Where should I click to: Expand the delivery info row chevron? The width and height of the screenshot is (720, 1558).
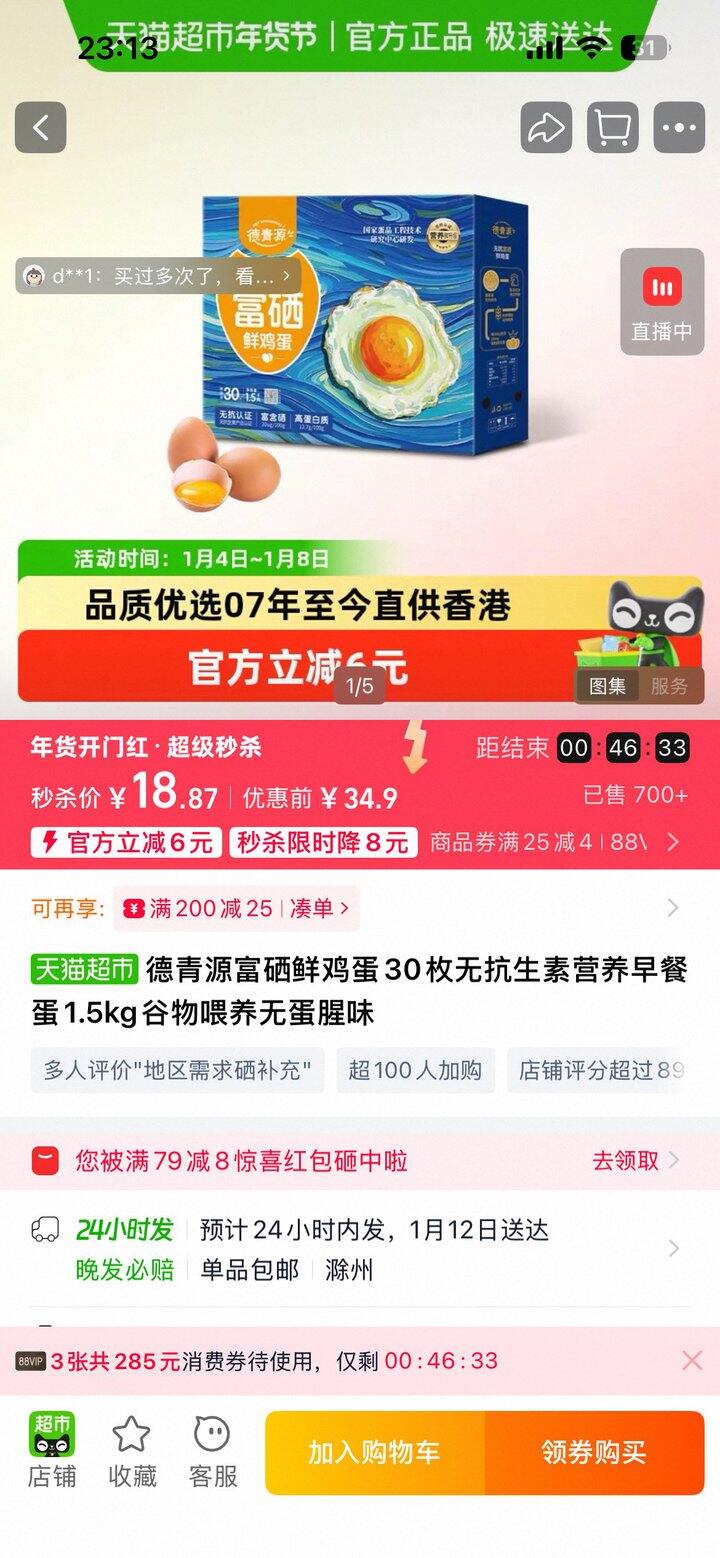[672, 1248]
